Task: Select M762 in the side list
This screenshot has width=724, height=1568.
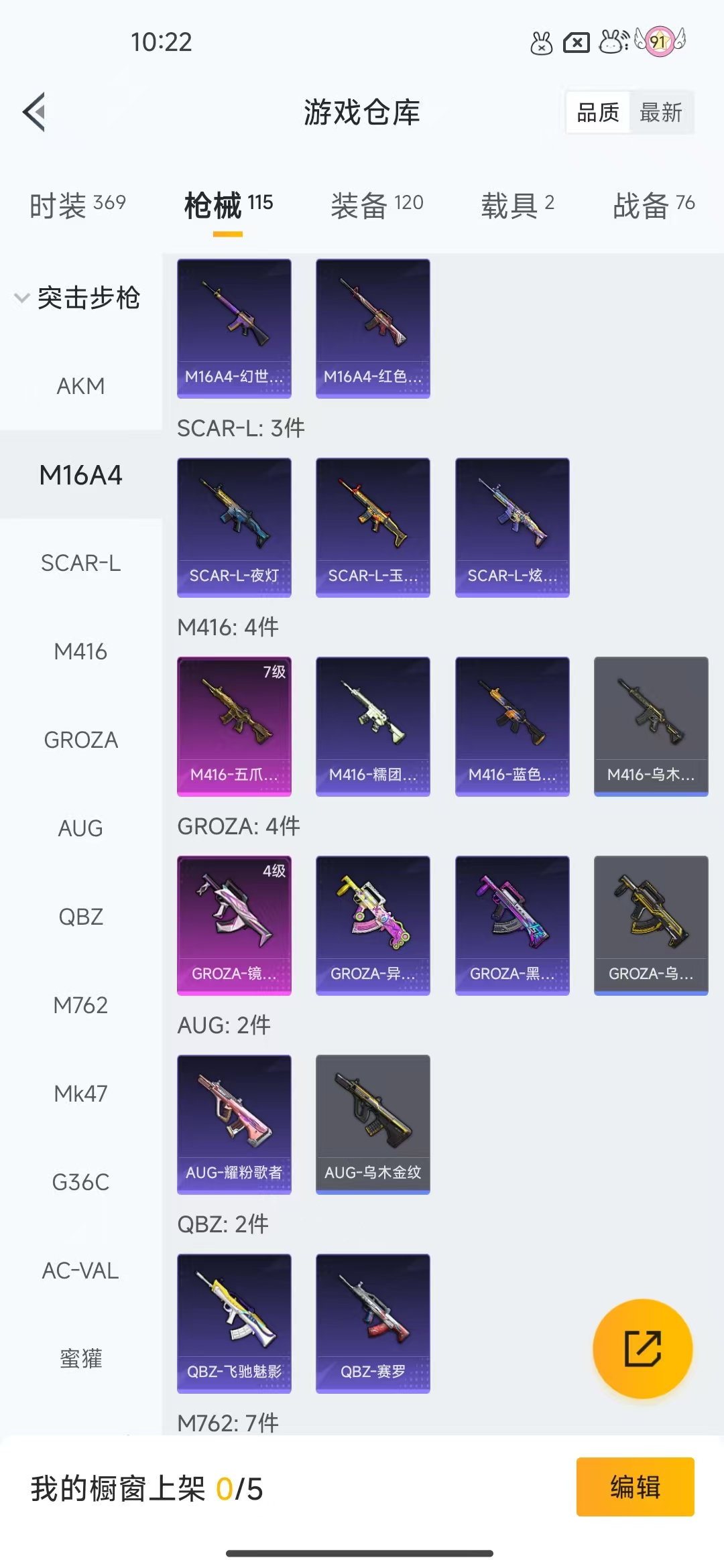Action: [x=80, y=1005]
